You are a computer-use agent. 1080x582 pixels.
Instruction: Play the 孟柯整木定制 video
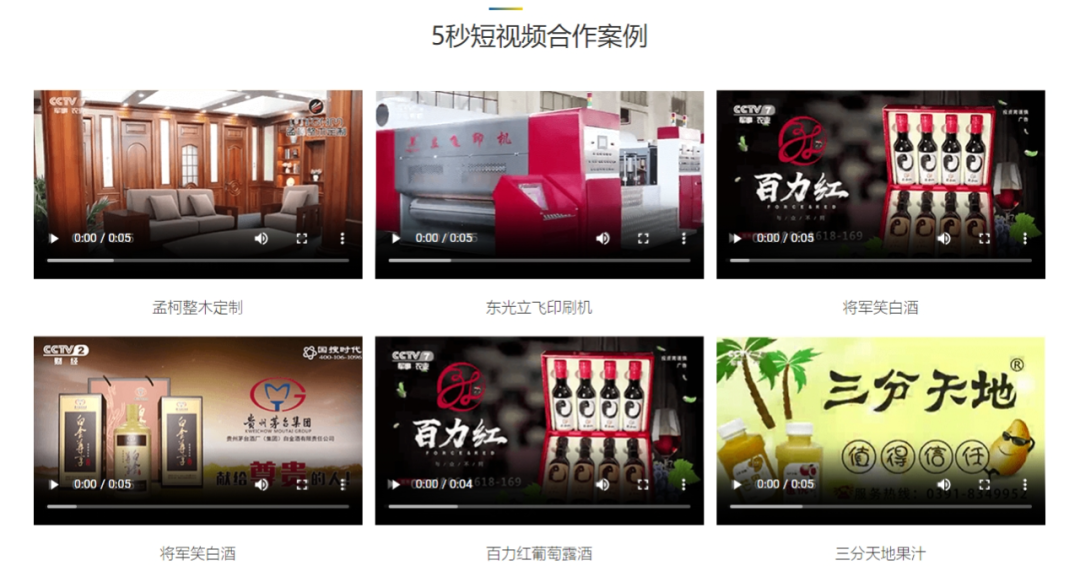pyautogui.click(x=54, y=239)
